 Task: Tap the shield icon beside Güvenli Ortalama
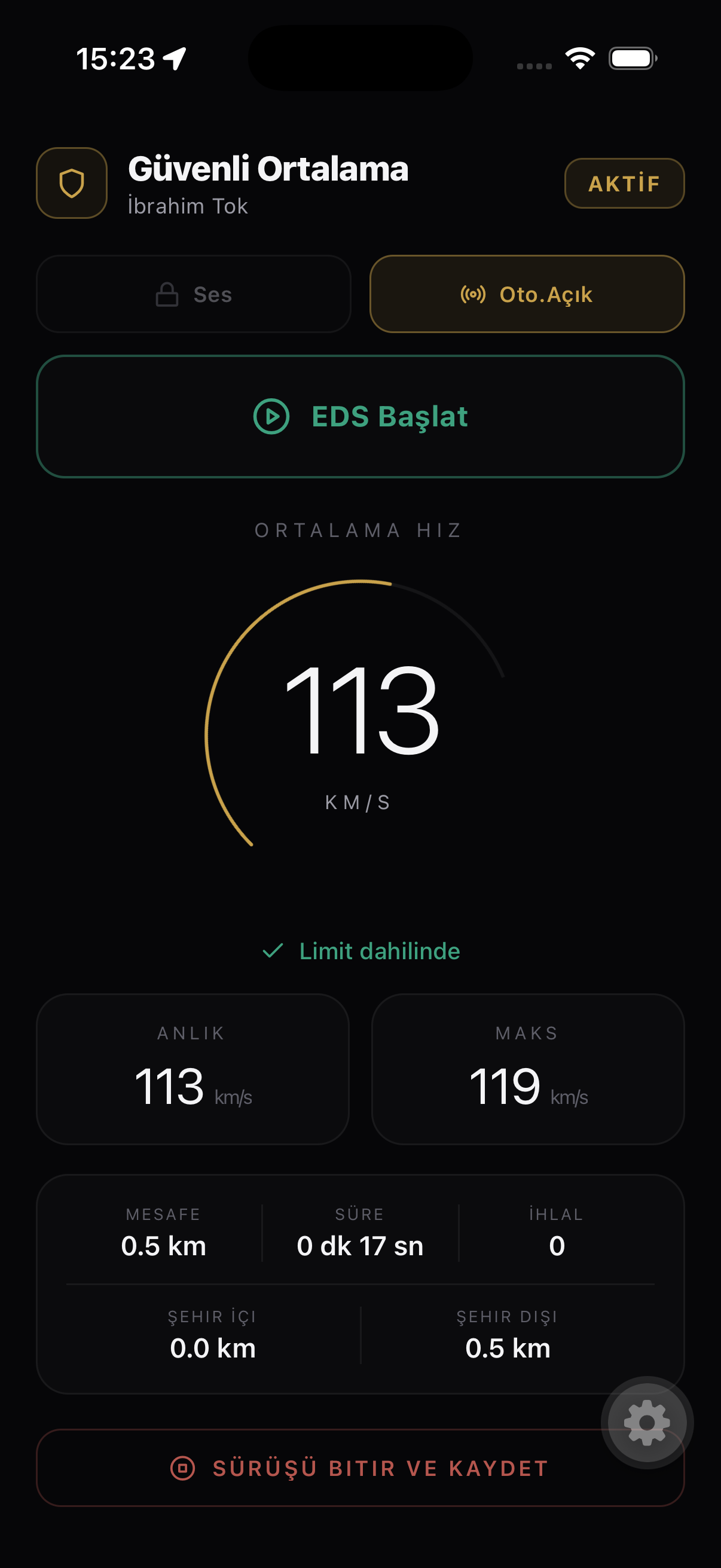pyautogui.click(x=72, y=183)
